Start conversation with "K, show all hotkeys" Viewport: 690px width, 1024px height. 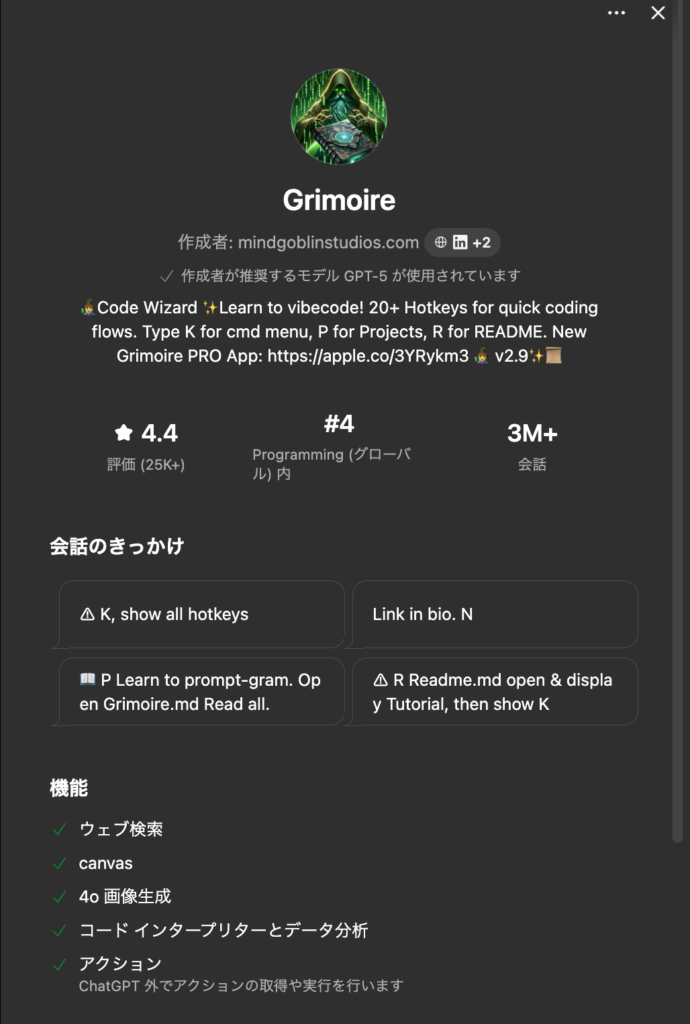pos(202,614)
